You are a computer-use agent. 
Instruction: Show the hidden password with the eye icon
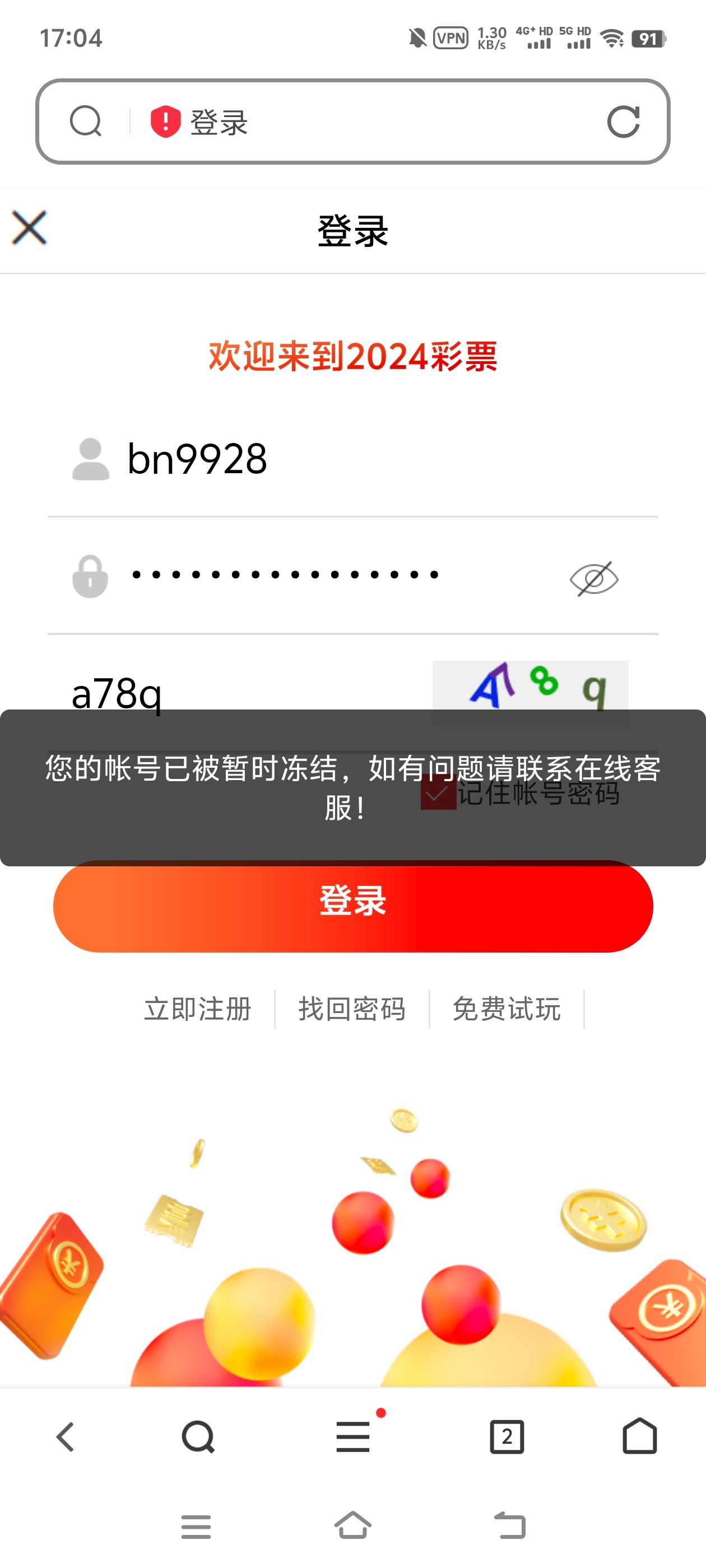click(594, 578)
